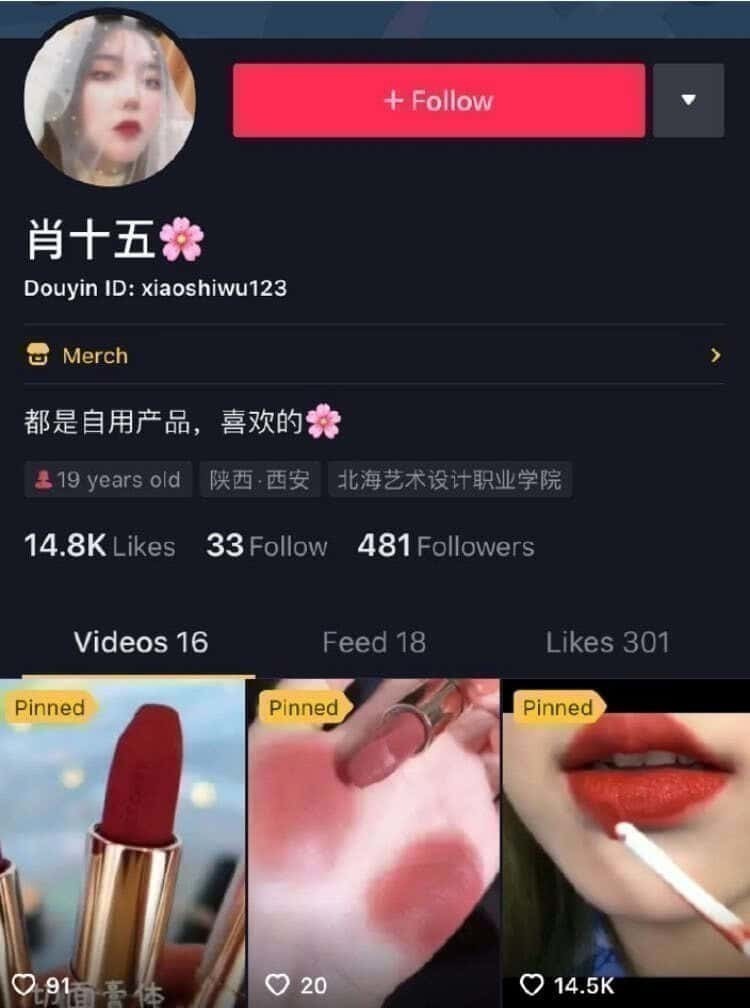
Task: Open the pinned video with 91 likes
Action: click(122, 842)
